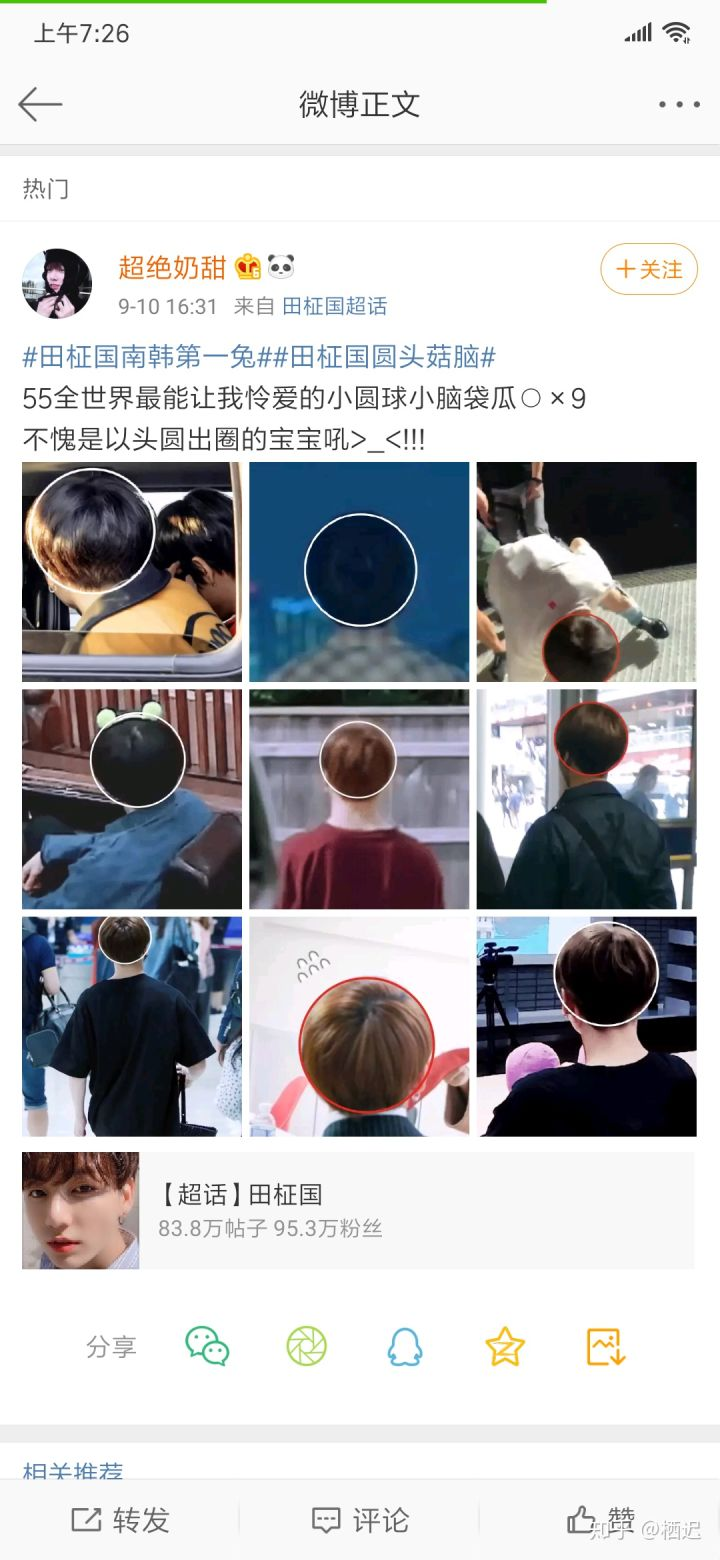Viewport: 720px width, 1560px height.
Task: Open the three-dot overflow menu
Action: (x=679, y=104)
